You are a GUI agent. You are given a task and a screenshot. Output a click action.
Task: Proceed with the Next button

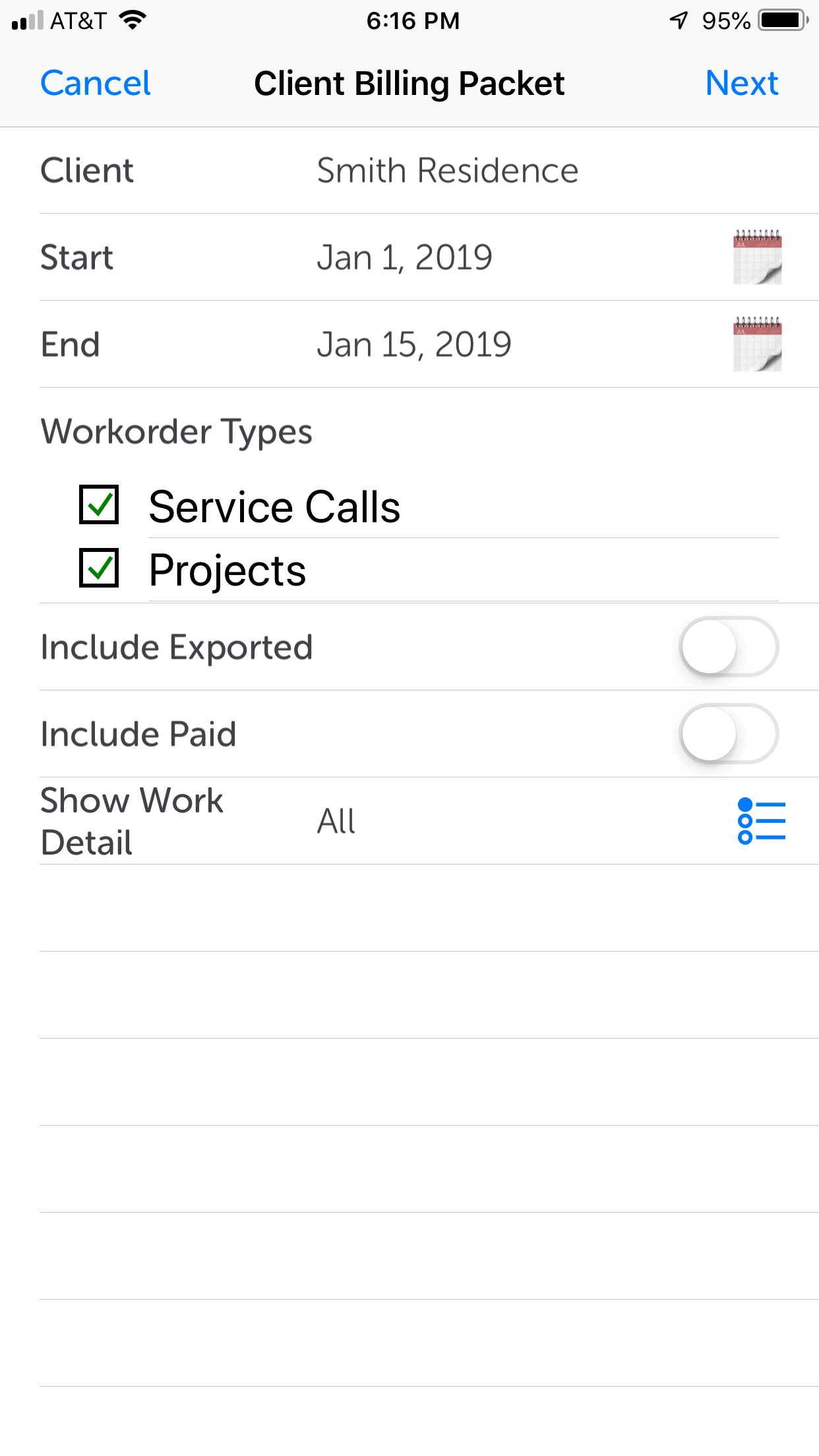[x=741, y=83]
